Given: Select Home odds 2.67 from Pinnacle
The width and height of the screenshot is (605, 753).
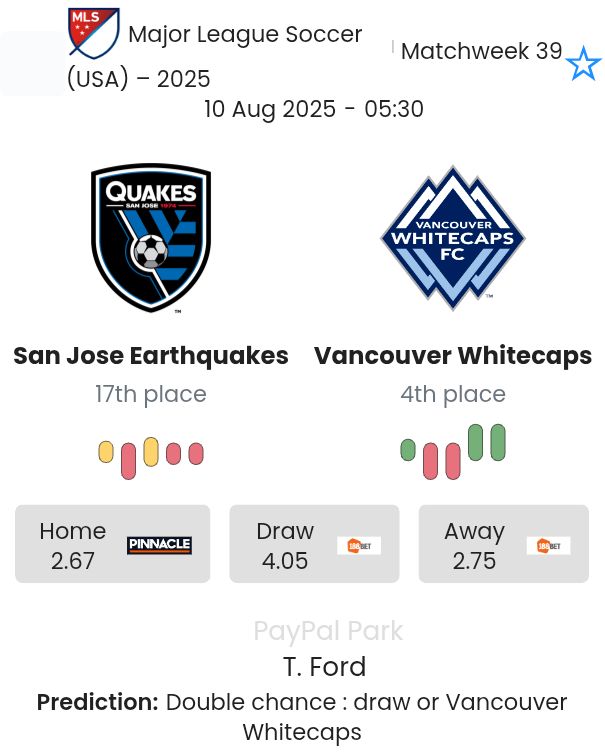Looking at the screenshot, I should [x=113, y=544].
